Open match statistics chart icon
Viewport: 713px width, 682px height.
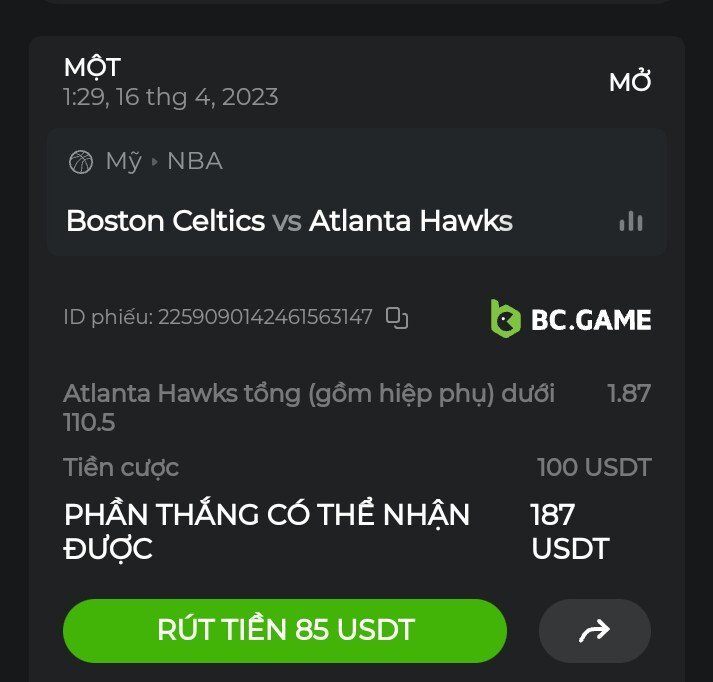pyautogui.click(x=630, y=221)
